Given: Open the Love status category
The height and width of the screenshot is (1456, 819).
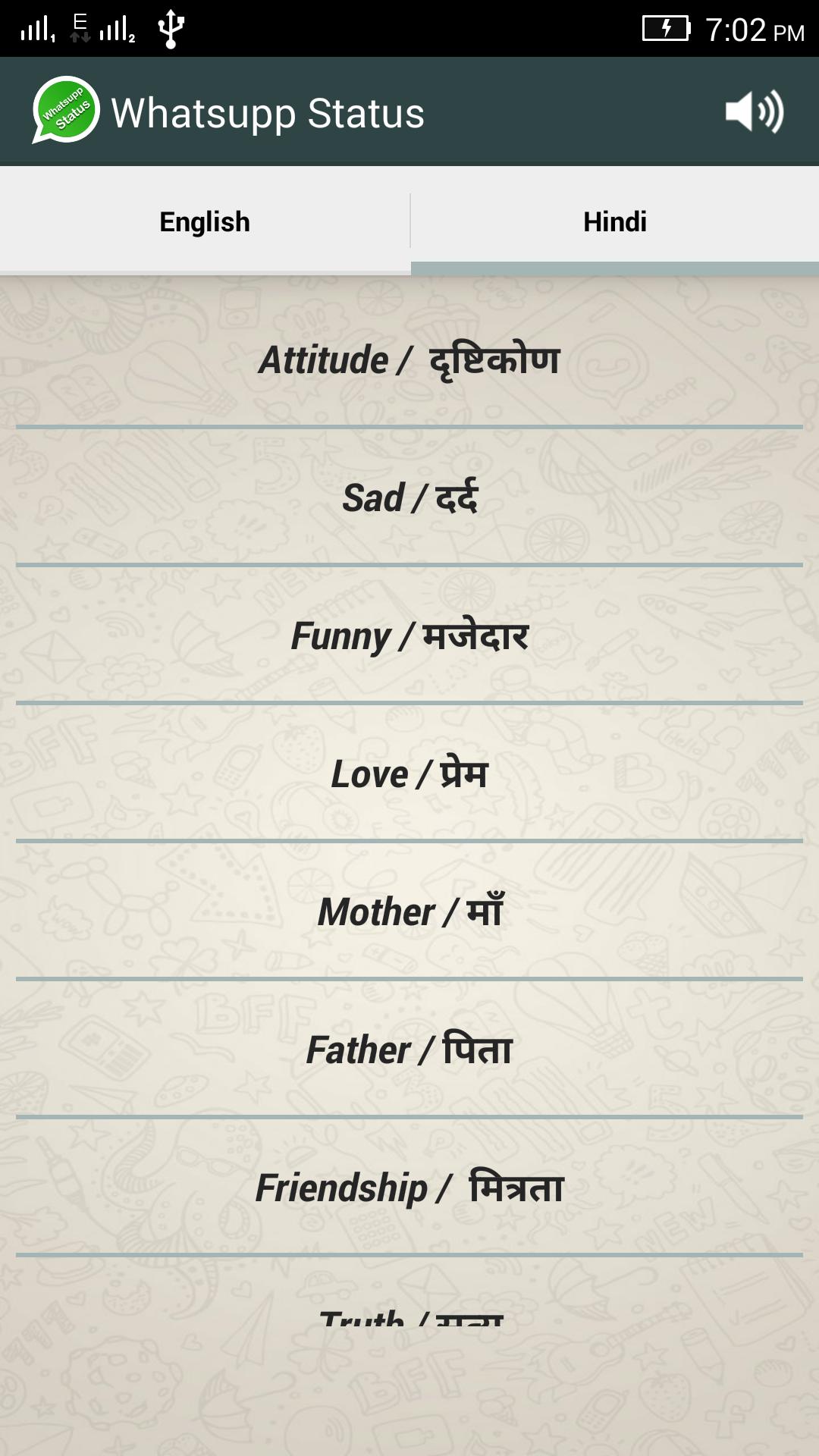Looking at the screenshot, I should [x=409, y=773].
